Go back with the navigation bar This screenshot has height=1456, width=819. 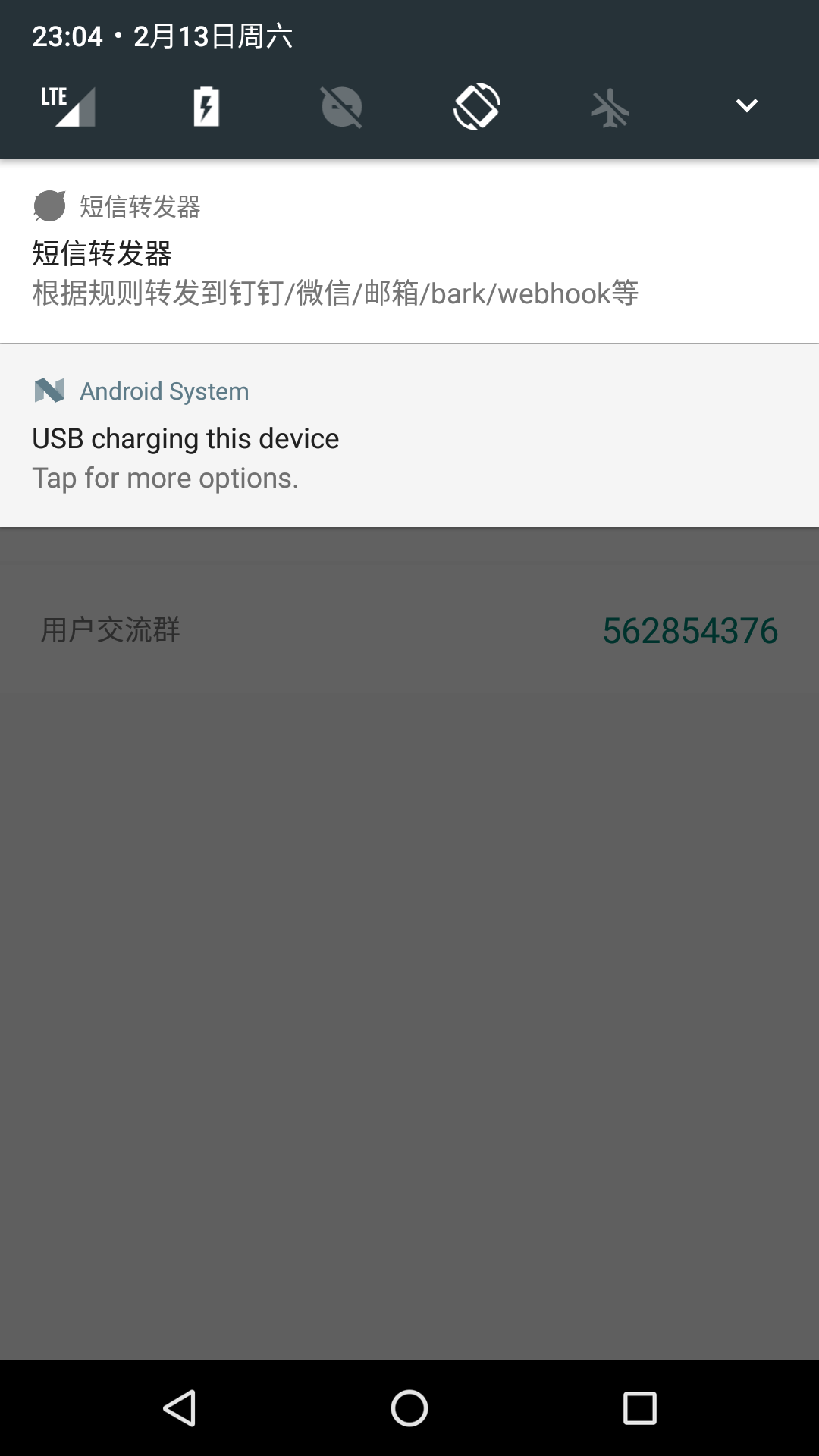click(180, 1408)
